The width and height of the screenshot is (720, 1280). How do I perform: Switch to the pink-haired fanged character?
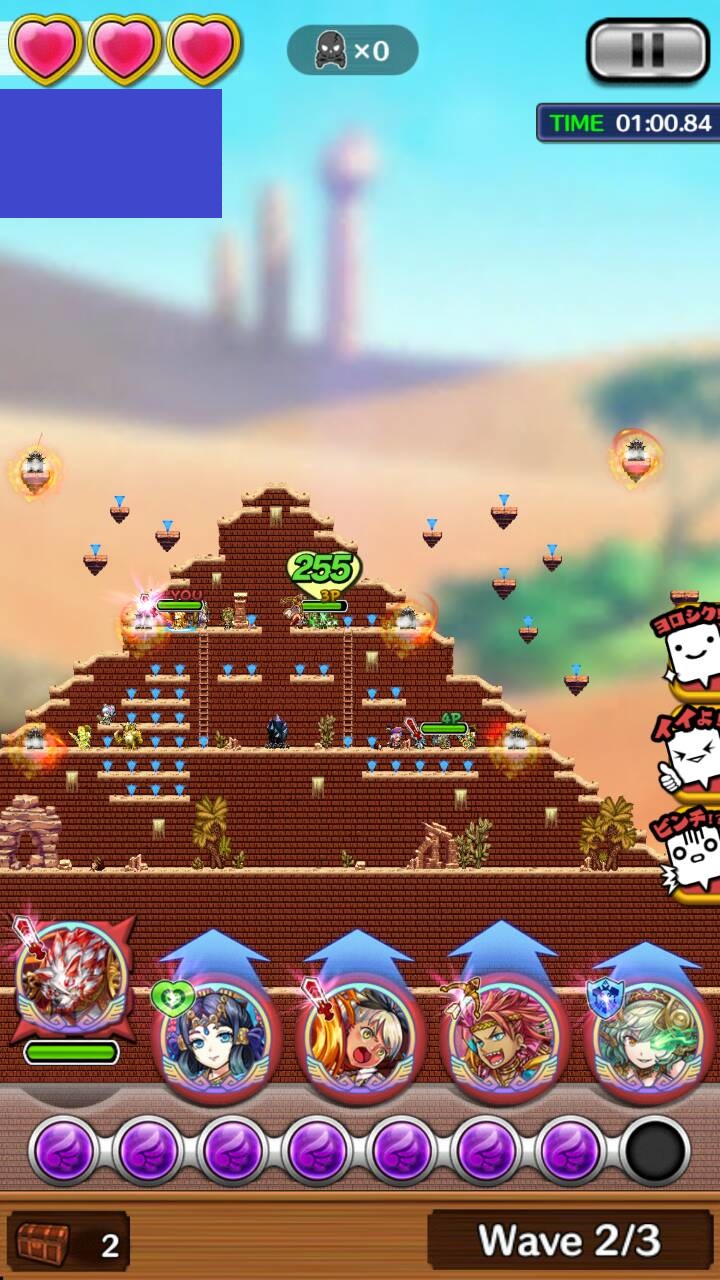504,1035
